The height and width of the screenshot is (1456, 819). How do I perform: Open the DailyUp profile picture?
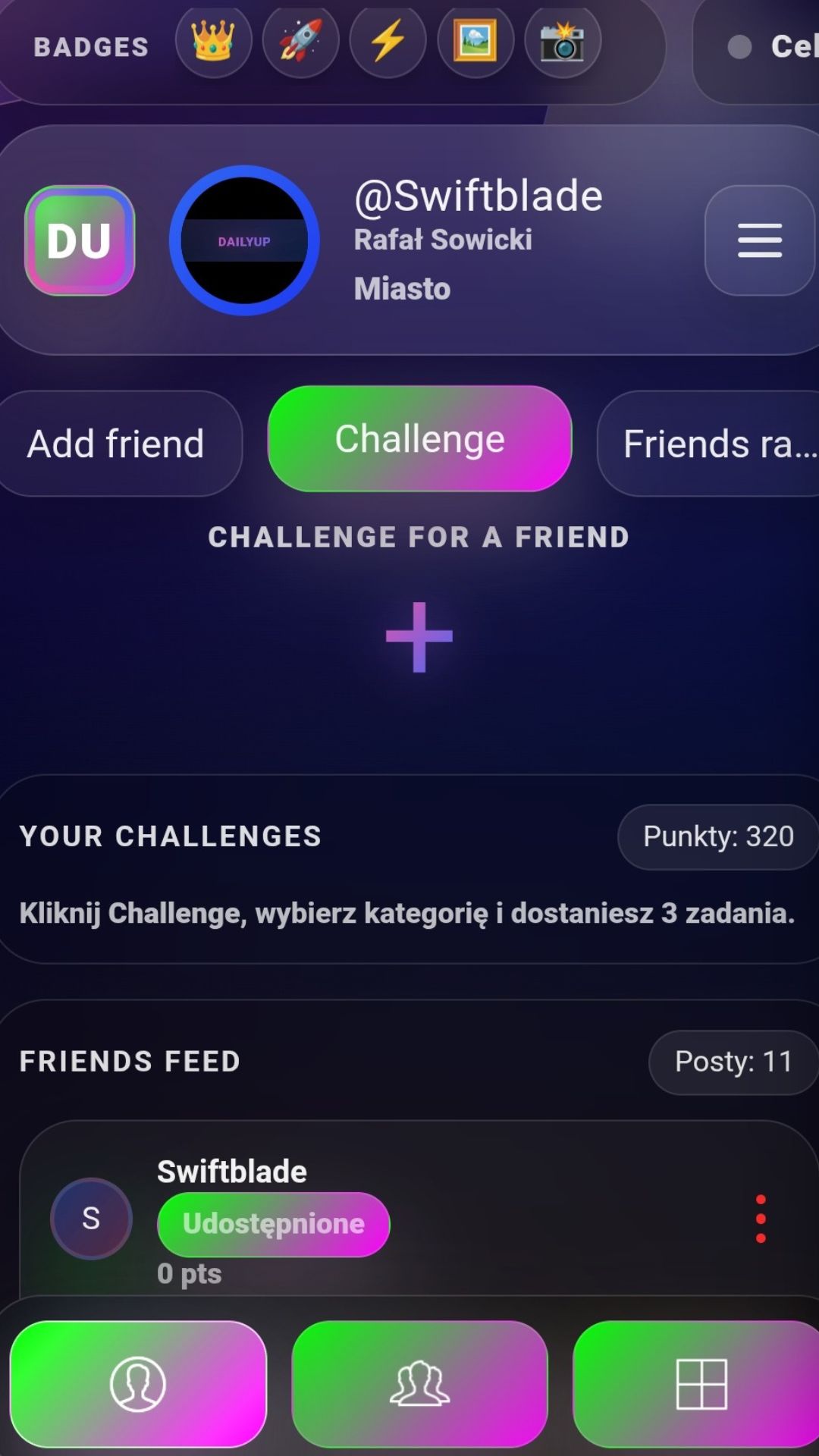coord(244,240)
